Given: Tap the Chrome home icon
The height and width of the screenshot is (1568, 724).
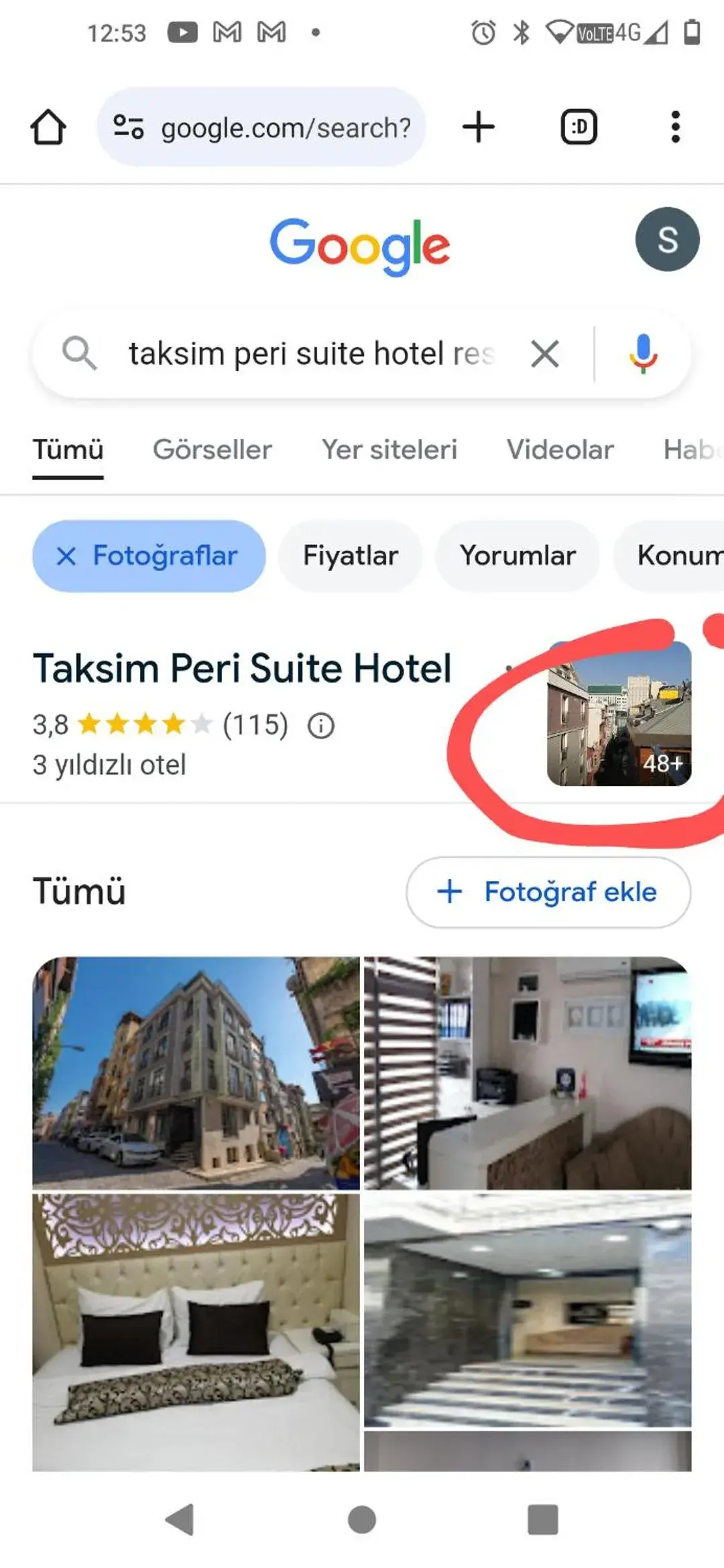Looking at the screenshot, I should (x=48, y=127).
